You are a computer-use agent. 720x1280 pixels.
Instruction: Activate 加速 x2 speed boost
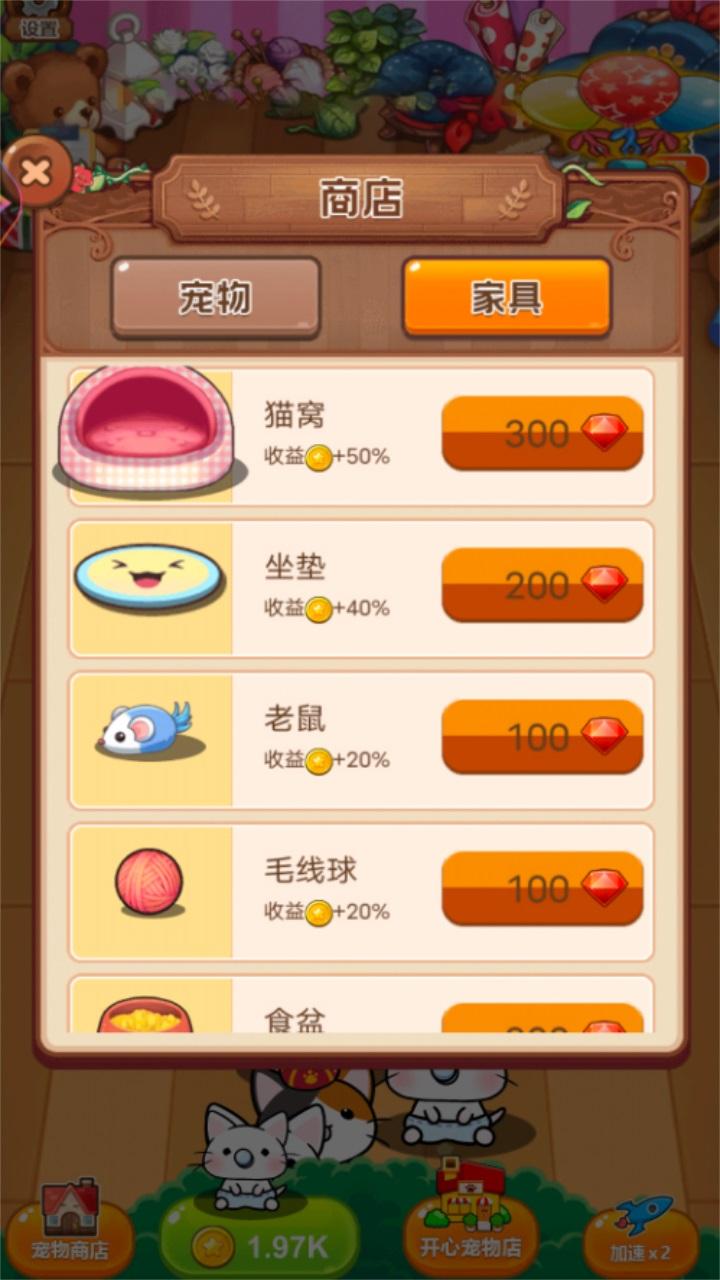point(641,1232)
